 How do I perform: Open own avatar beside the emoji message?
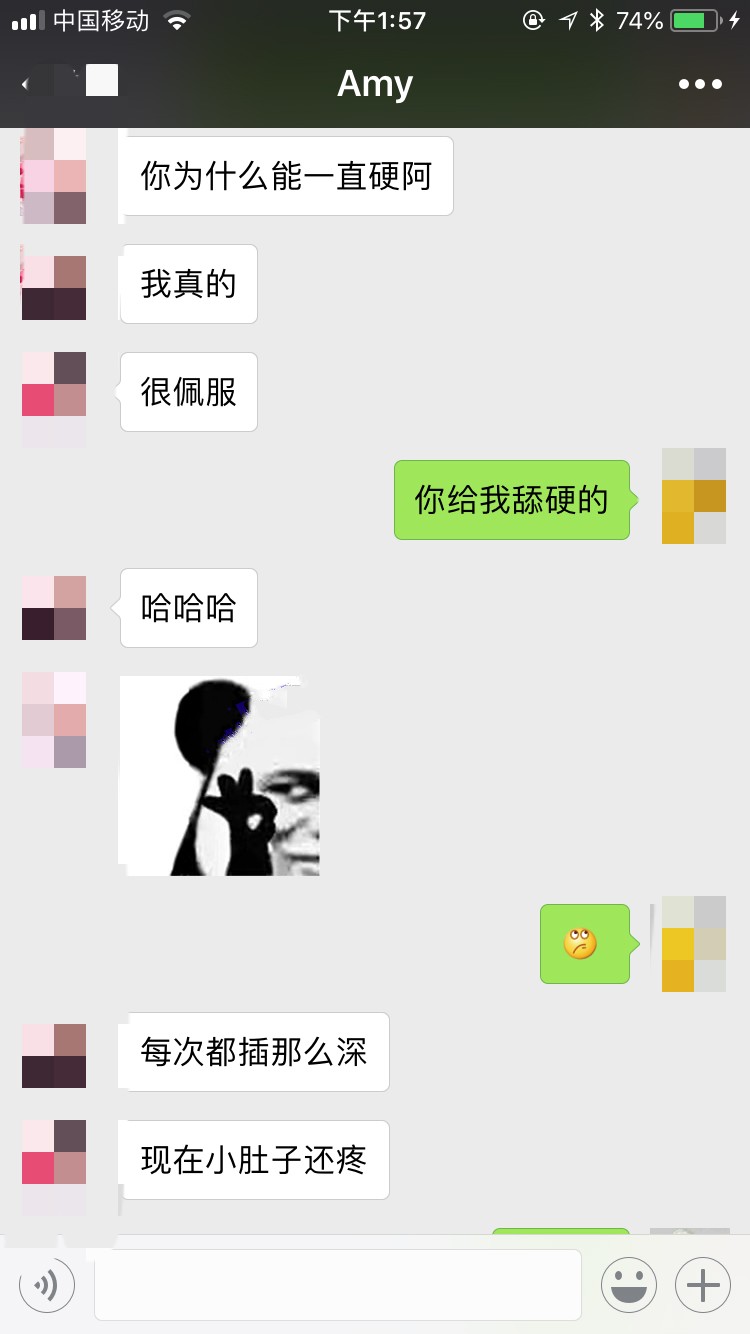coord(694,944)
